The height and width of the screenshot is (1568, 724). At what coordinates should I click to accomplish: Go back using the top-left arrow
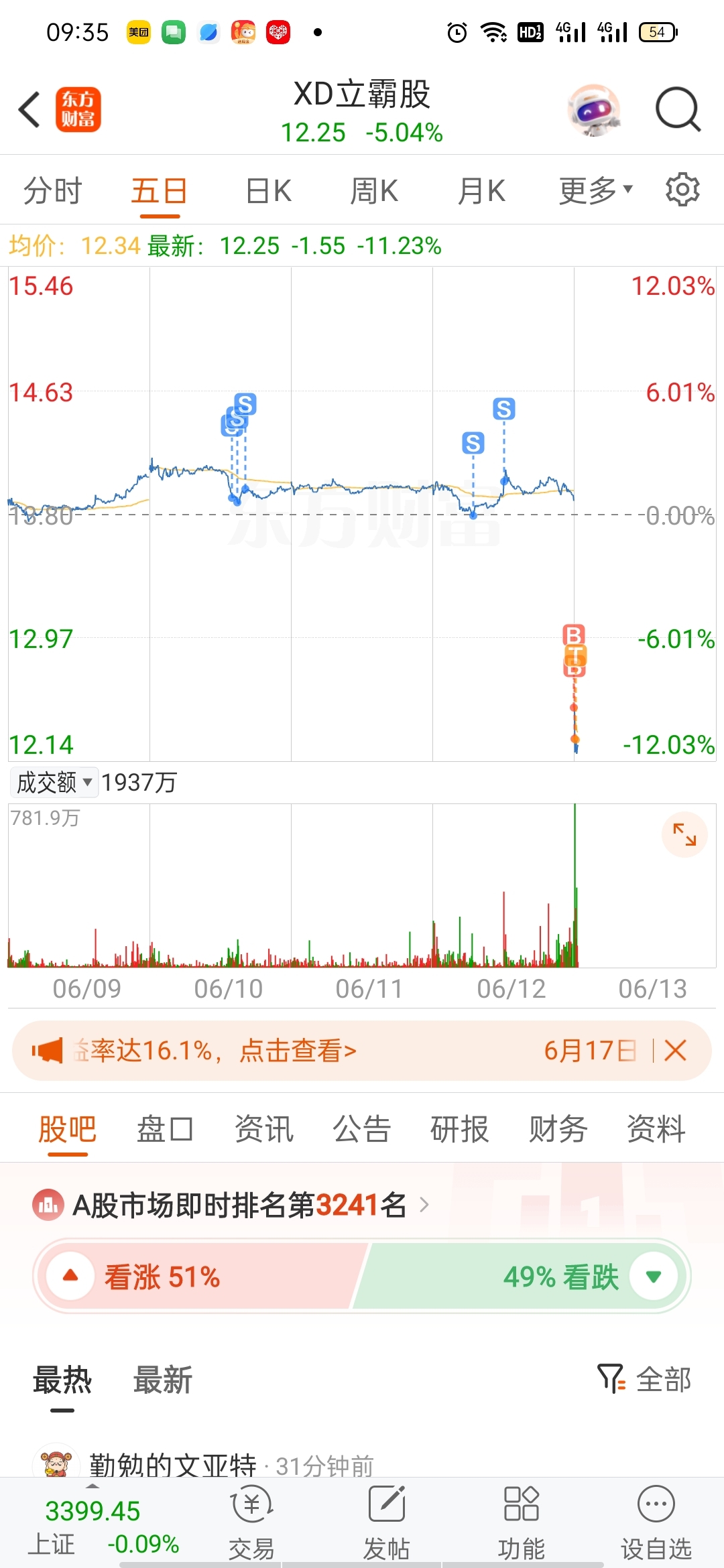[29, 109]
